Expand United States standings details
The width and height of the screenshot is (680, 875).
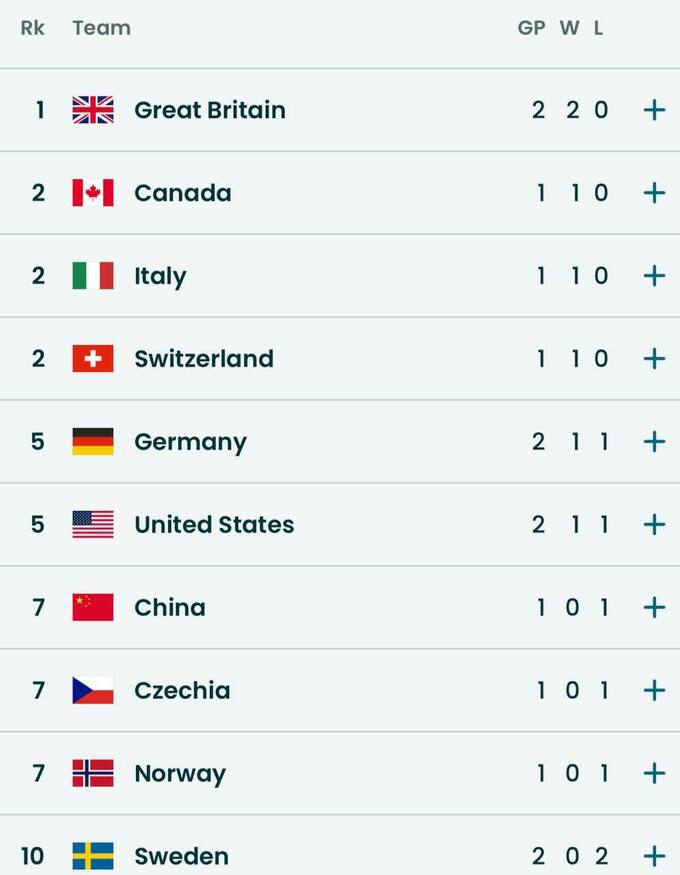pos(654,525)
